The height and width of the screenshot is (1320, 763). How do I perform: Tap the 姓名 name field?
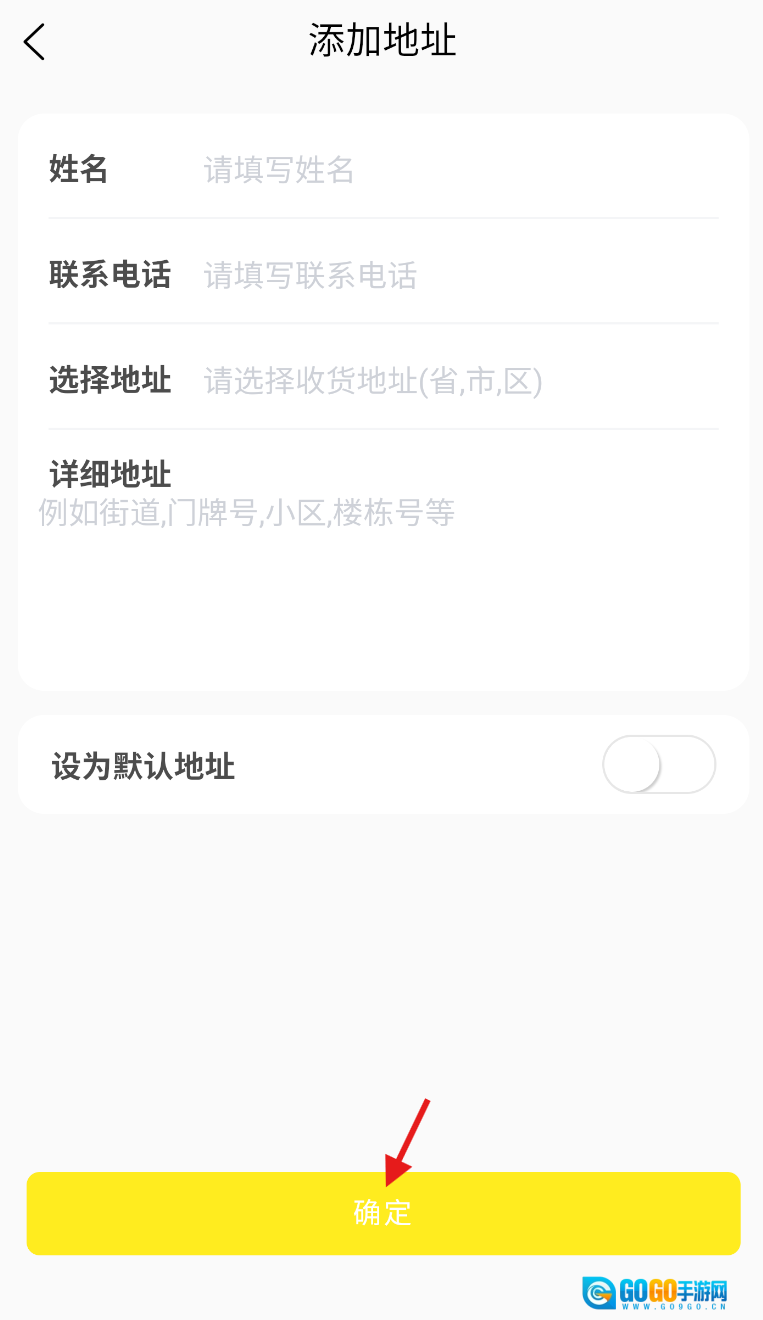pos(450,170)
